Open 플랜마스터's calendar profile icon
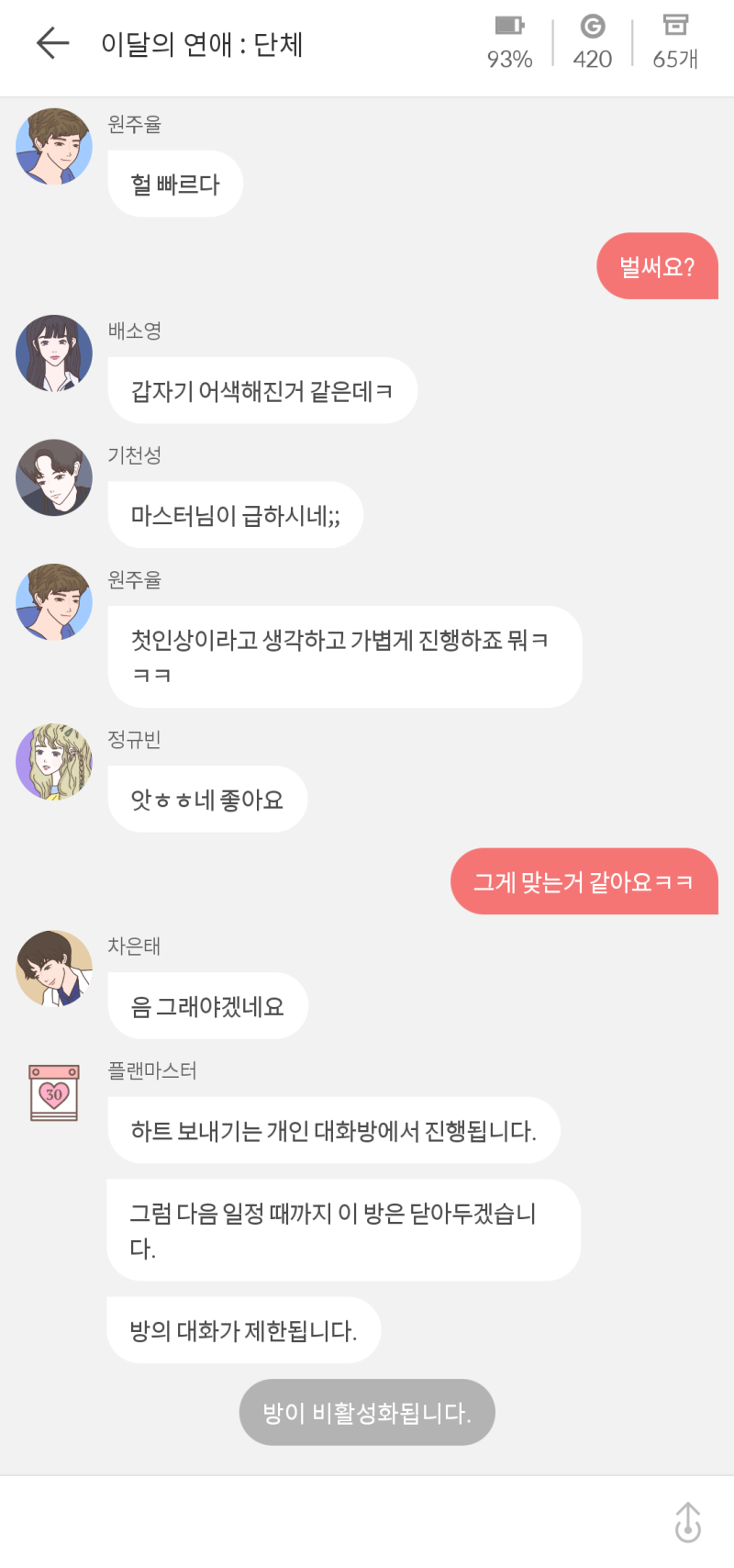Screen dimensions: 734x1568 coord(53,1093)
